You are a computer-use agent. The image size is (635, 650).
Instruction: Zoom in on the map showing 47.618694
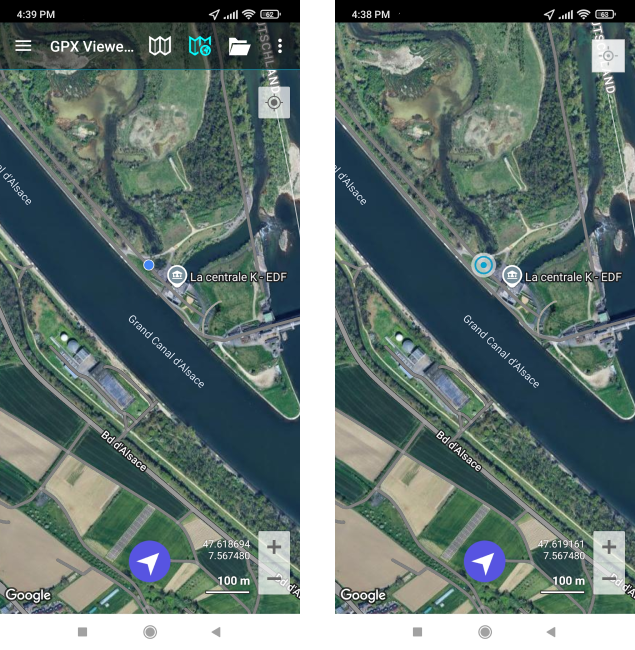click(x=274, y=546)
